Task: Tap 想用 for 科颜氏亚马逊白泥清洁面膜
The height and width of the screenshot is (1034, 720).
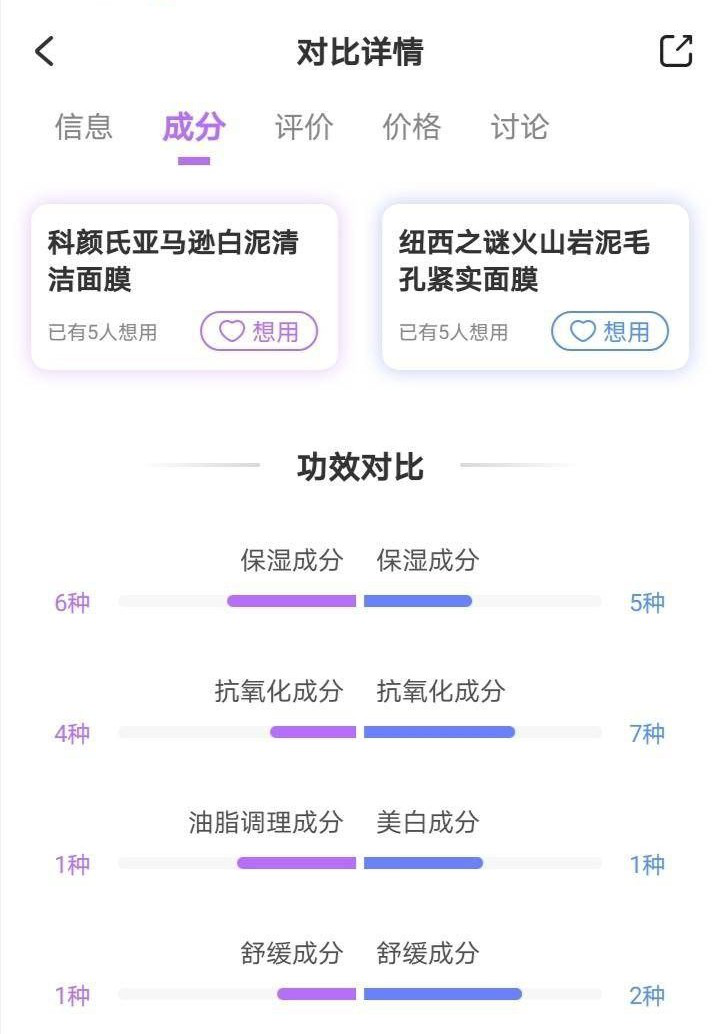Action: pos(259,331)
